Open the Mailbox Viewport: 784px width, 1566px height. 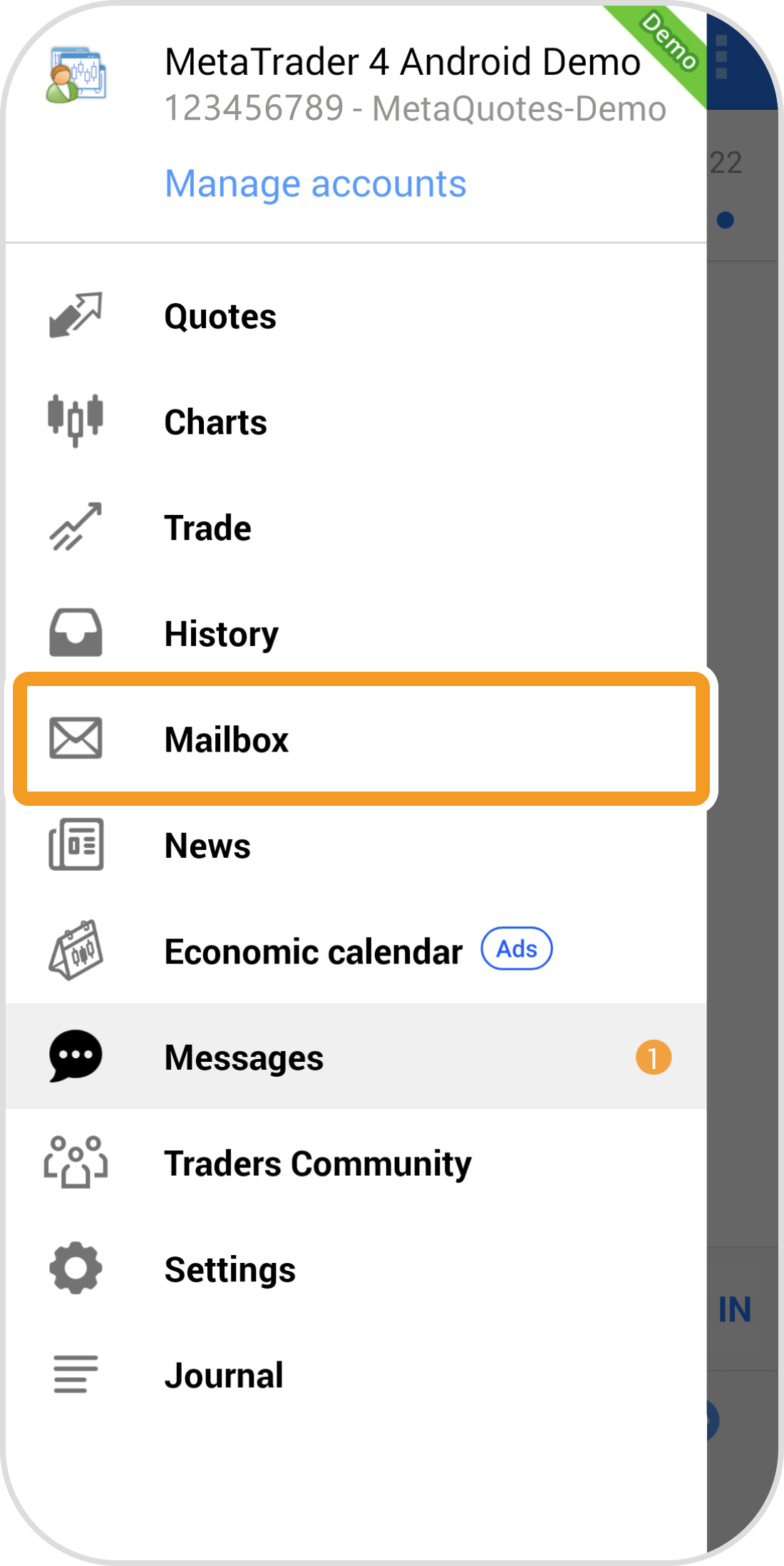coord(227,739)
